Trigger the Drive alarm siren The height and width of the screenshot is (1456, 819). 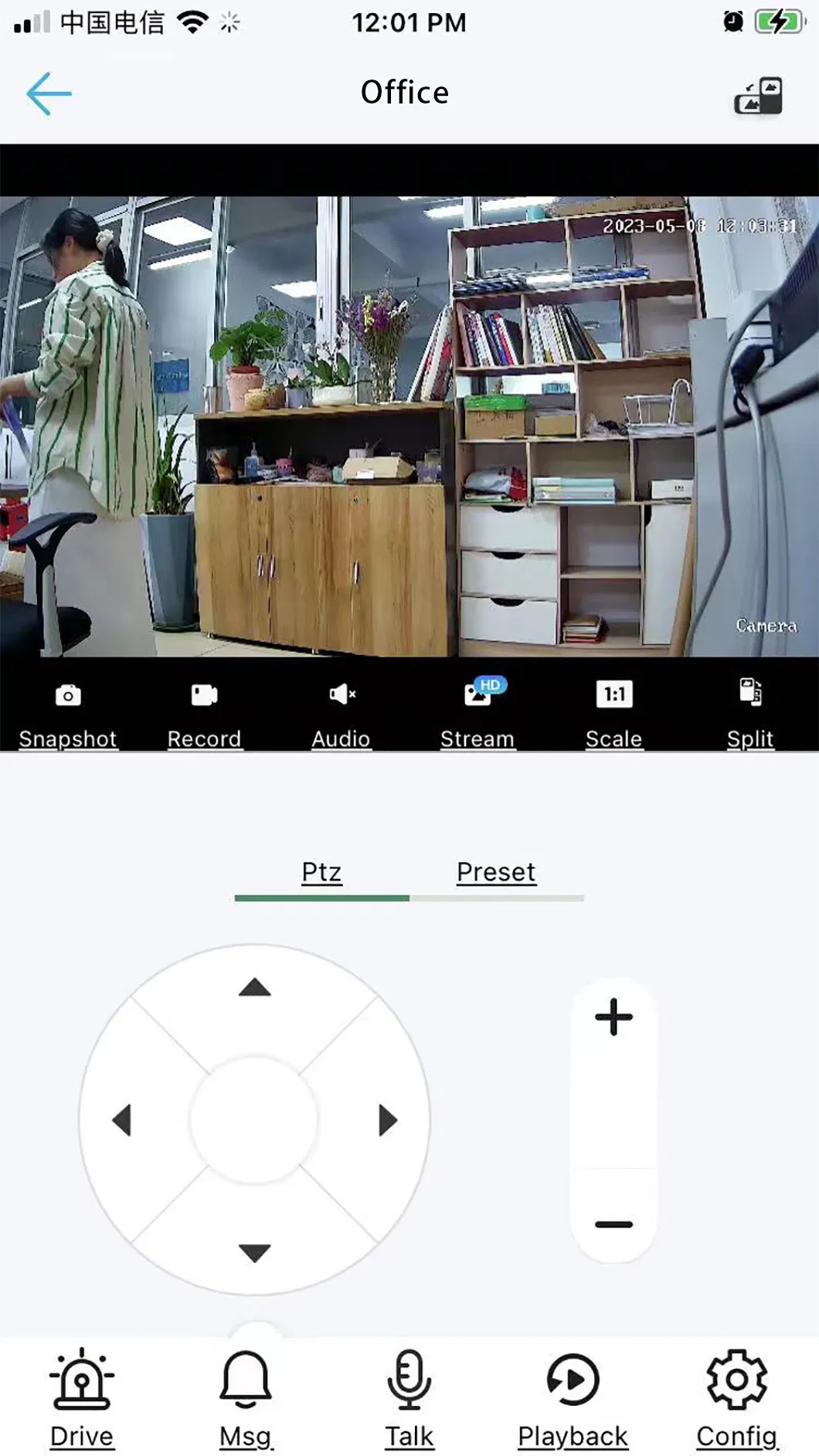point(82,1398)
